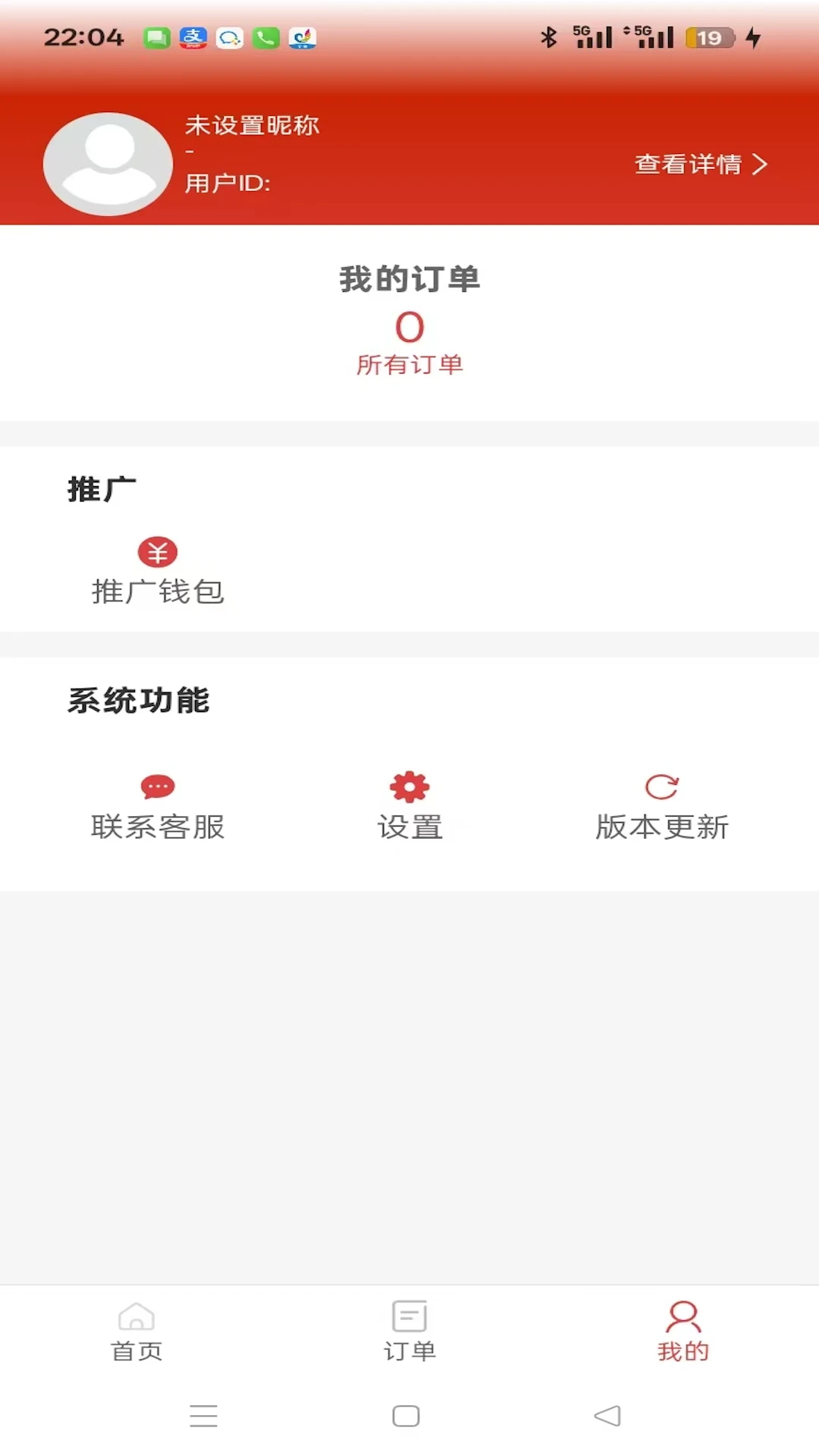Select the 我的 tab

[683, 1332]
